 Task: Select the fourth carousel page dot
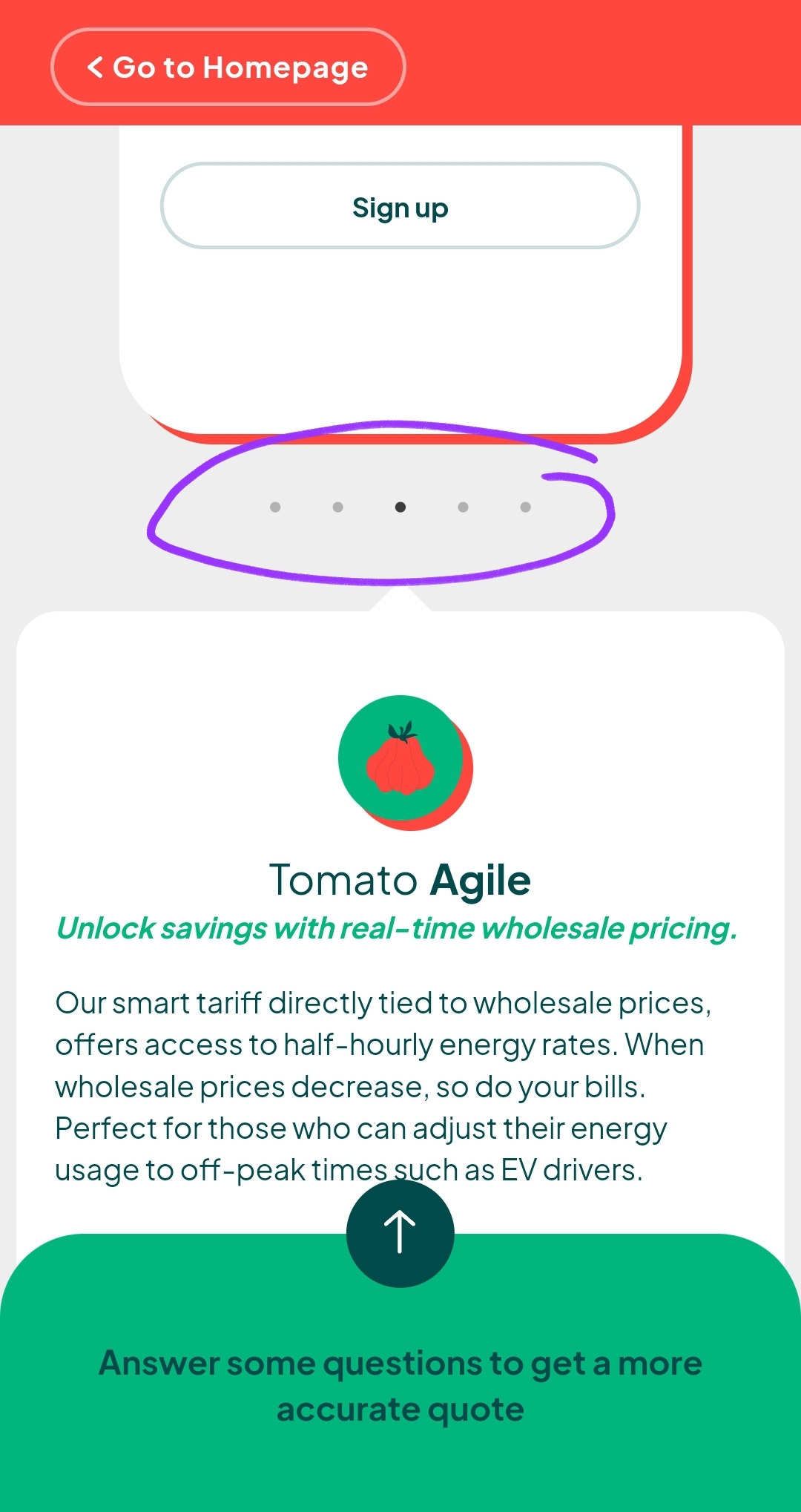(x=463, y=507)
